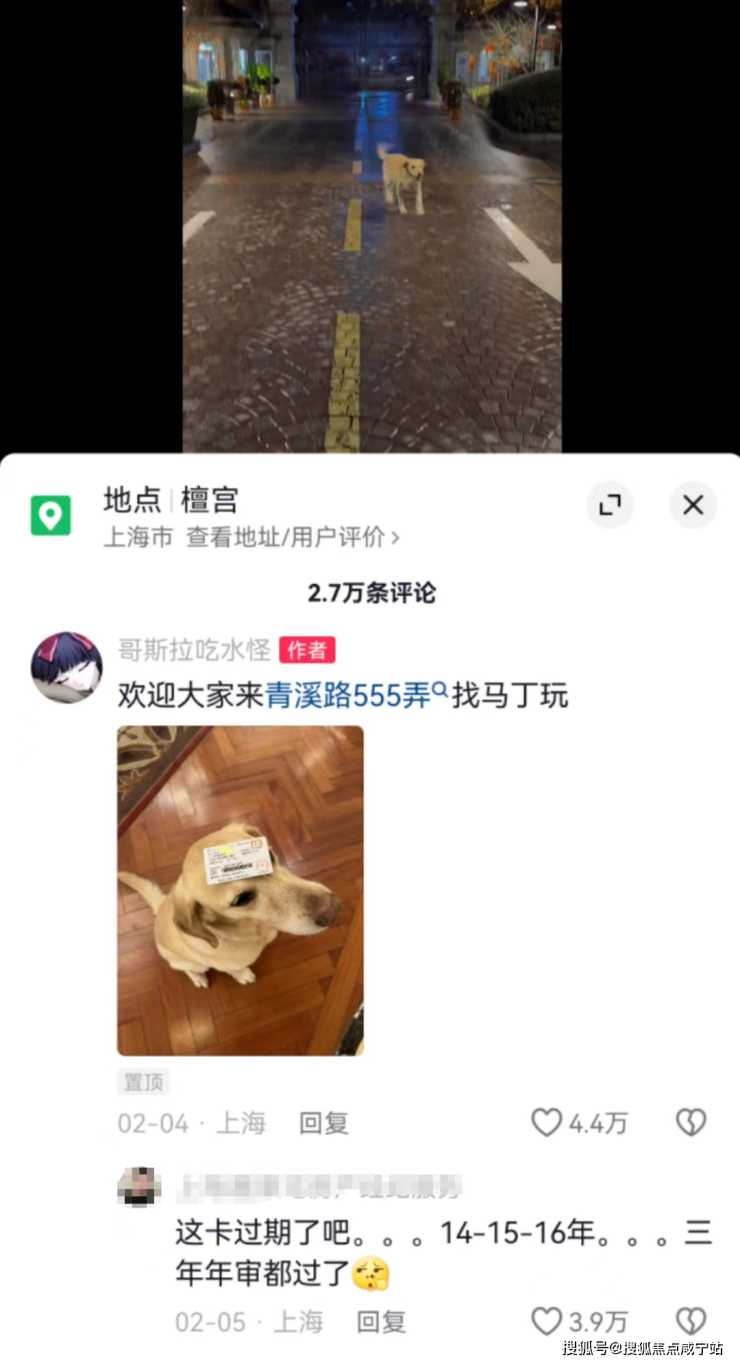Screen dimensions: 740x1364
Task: Expand comments panel to full screen
Action: coord(610,505)
